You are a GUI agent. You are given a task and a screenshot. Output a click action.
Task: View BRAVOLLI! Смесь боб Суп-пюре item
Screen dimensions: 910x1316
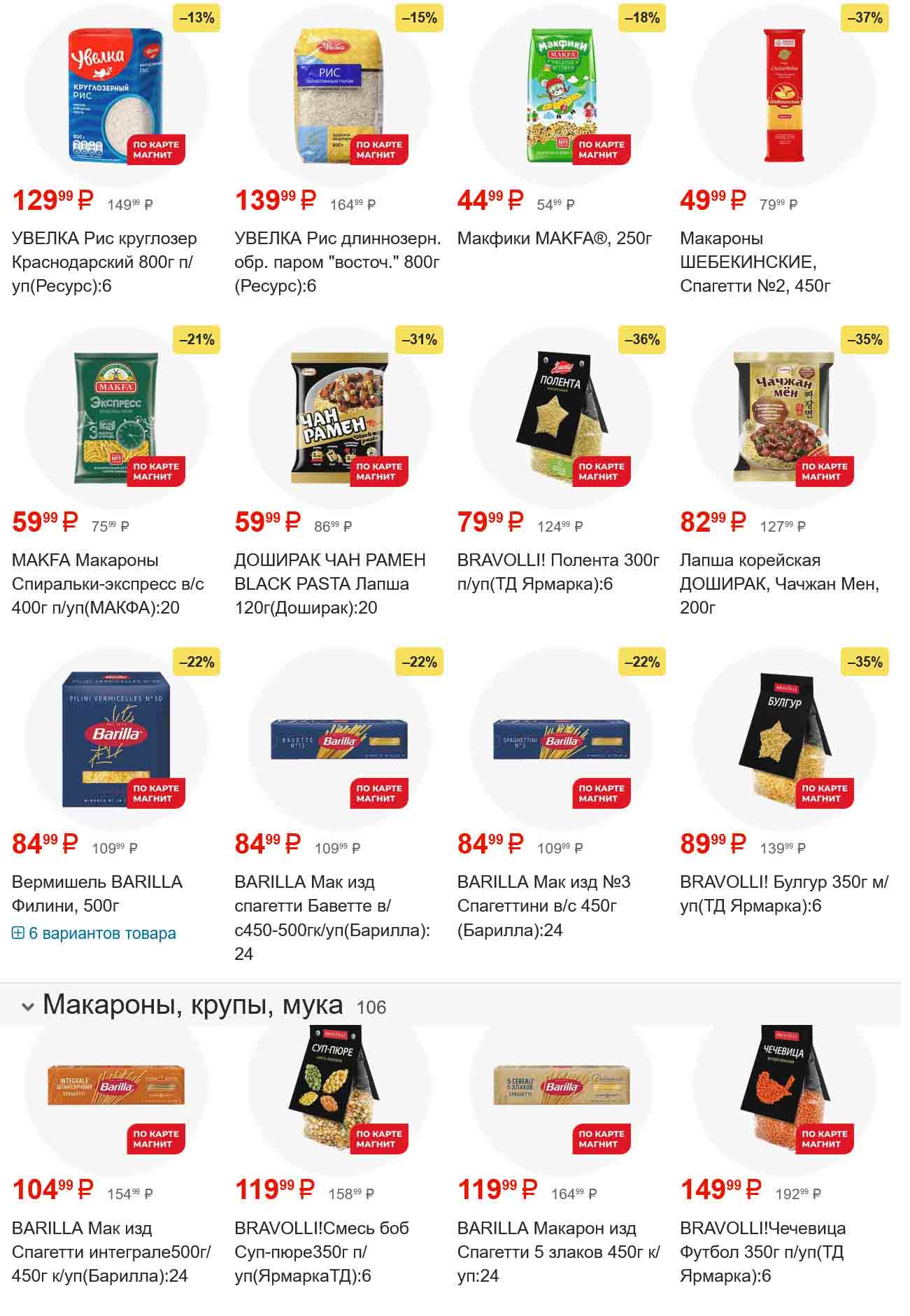click(321, 1252)
